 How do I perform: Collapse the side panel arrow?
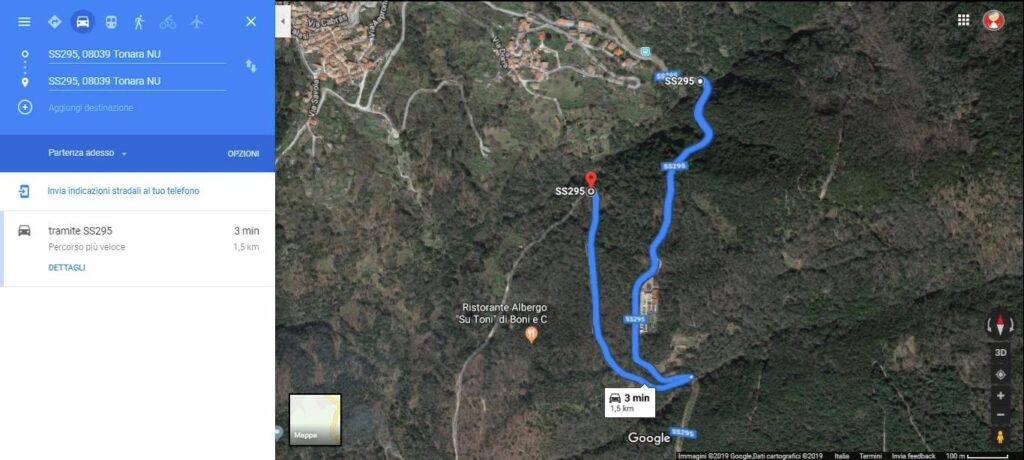click(283, 21)
